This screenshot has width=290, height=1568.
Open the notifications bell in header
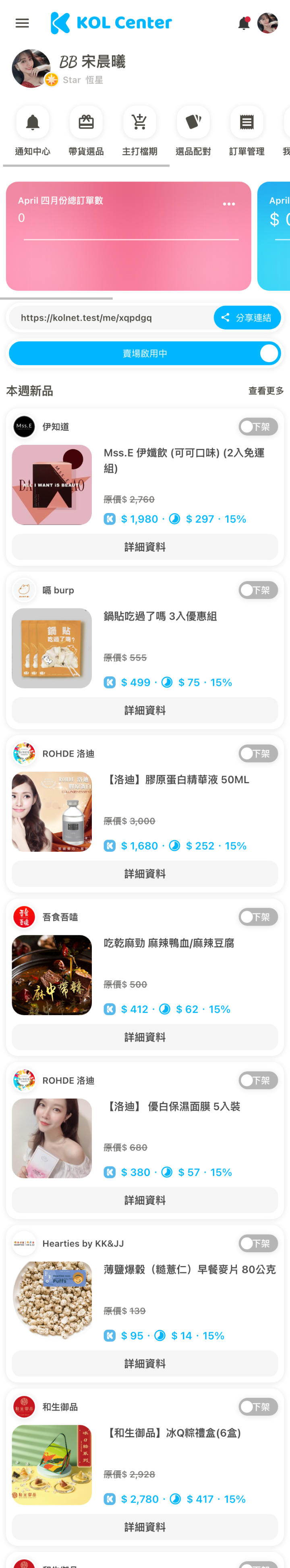(x=244, y=23)
